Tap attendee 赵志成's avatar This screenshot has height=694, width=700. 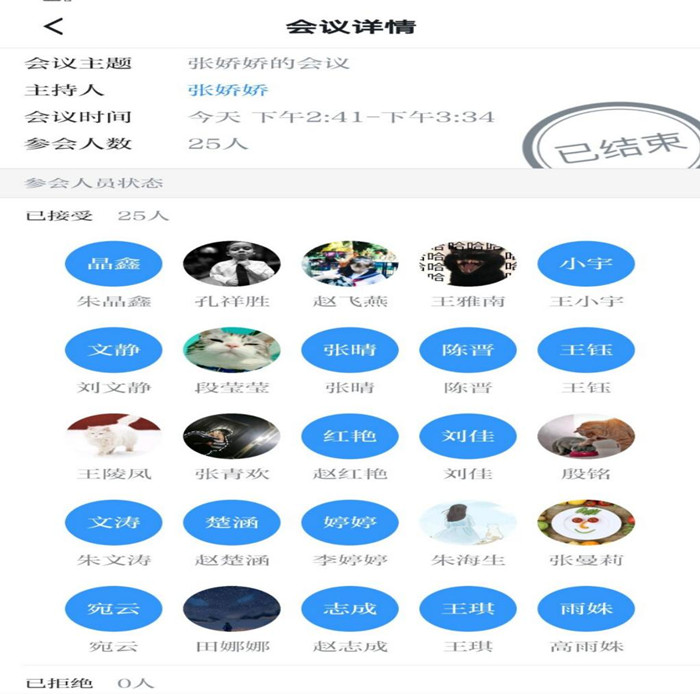coord(350,609)
